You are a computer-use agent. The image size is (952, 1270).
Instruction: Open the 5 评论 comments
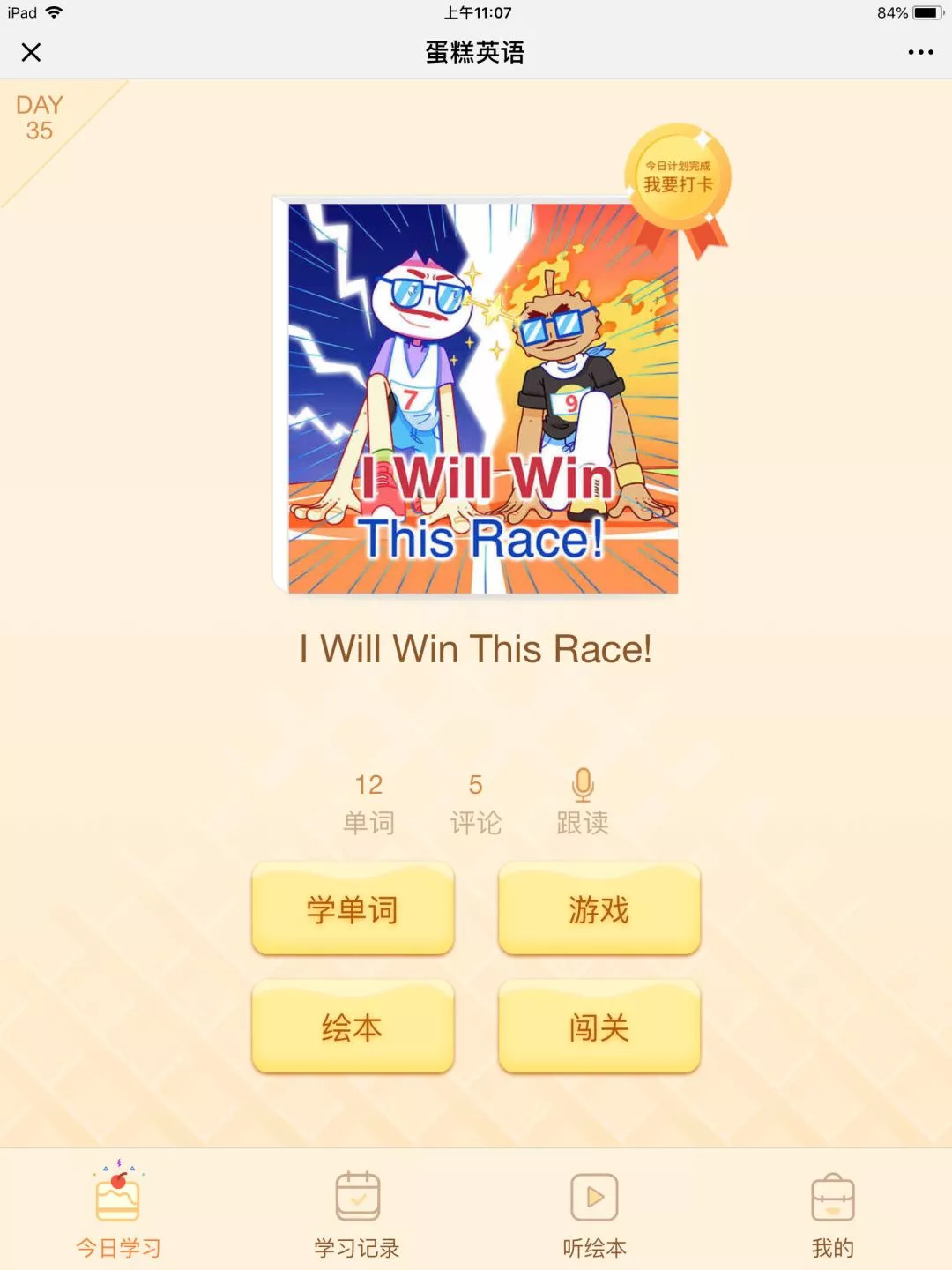[x=475, y=803]
